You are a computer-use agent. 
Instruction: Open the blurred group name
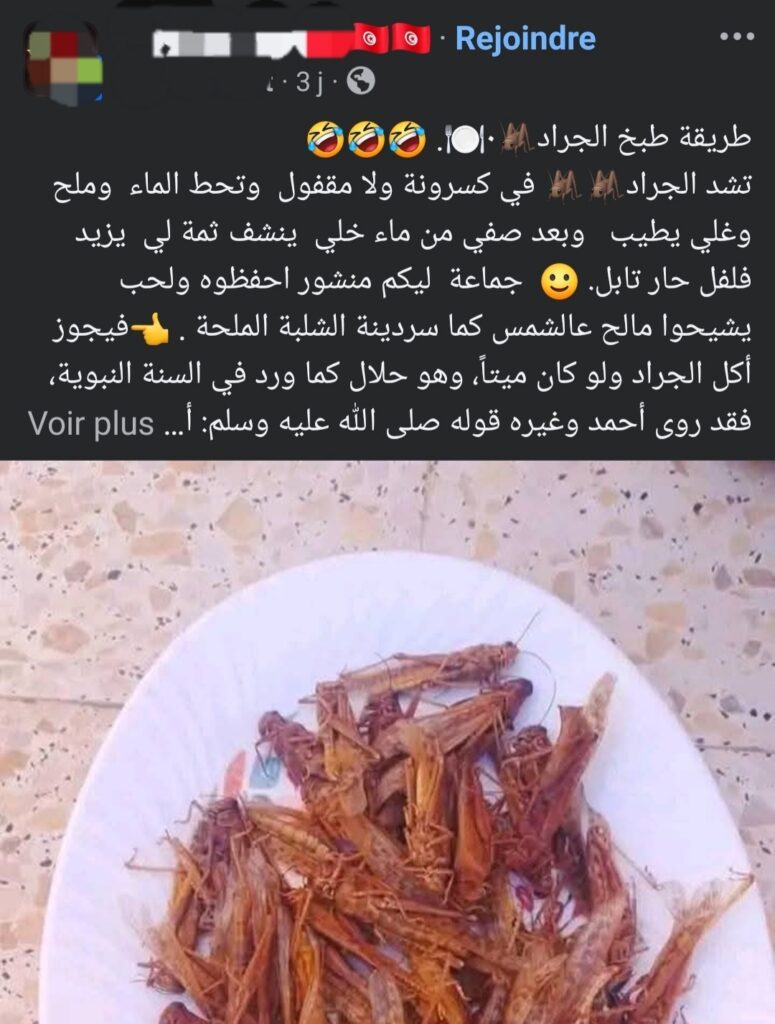[290, 40]
